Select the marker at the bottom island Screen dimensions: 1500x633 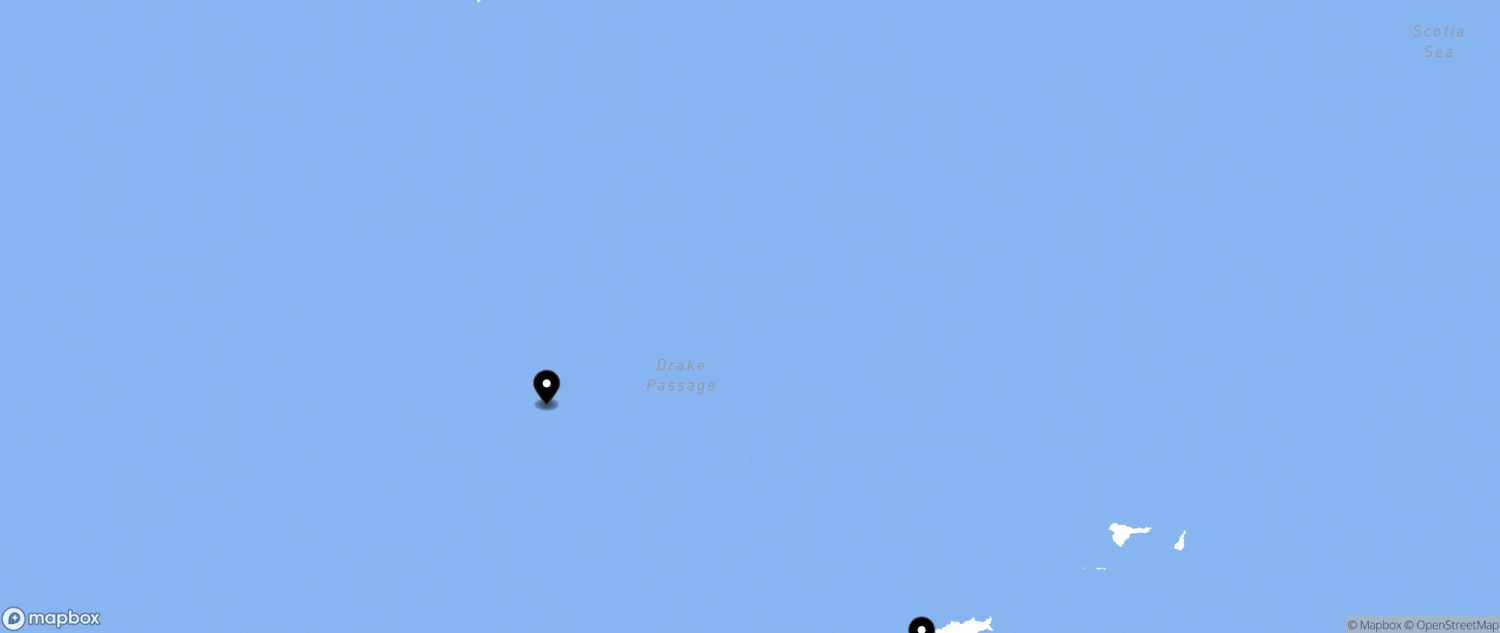point(921,627)
